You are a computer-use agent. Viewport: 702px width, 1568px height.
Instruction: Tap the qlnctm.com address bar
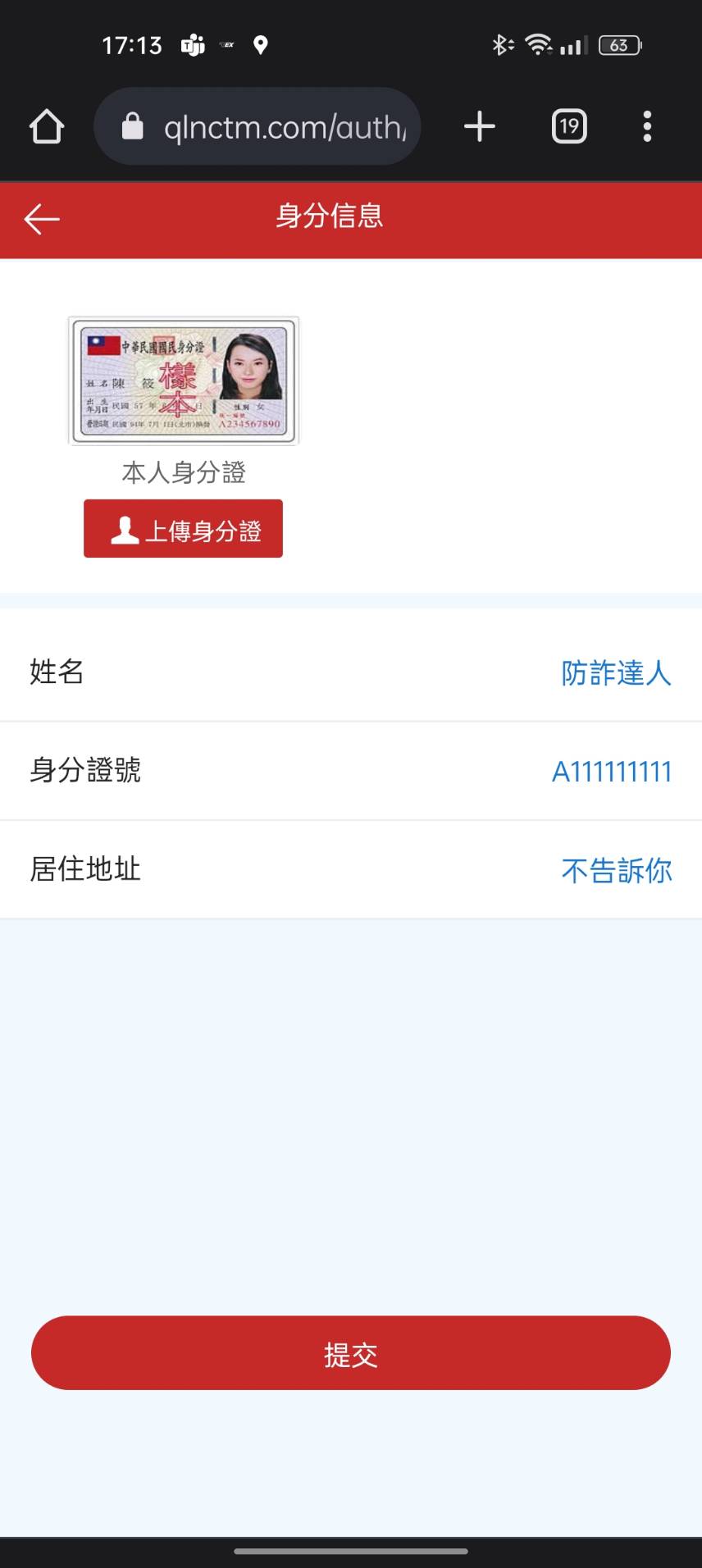coord(258,126)
